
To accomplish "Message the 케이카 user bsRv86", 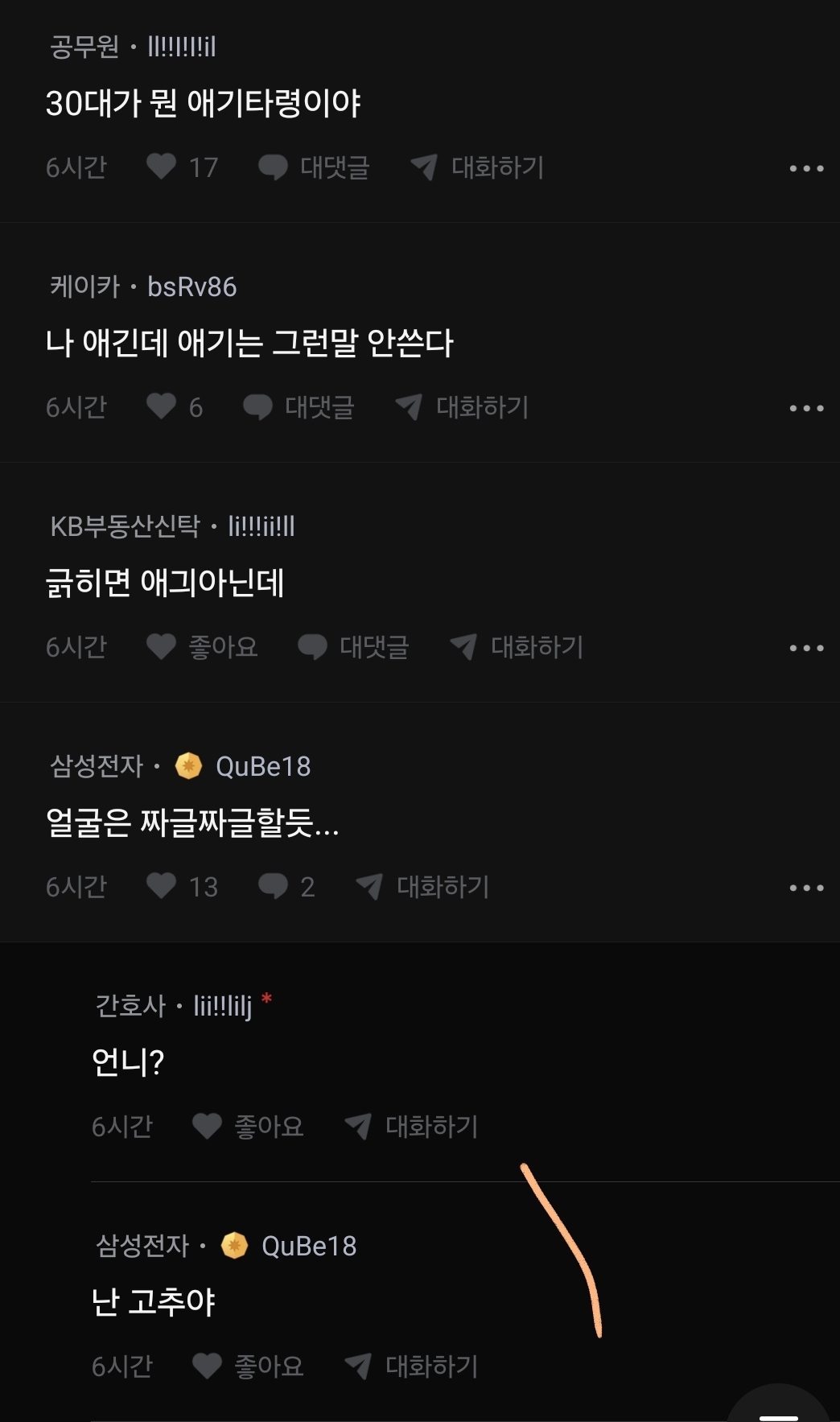I will 463,407.
